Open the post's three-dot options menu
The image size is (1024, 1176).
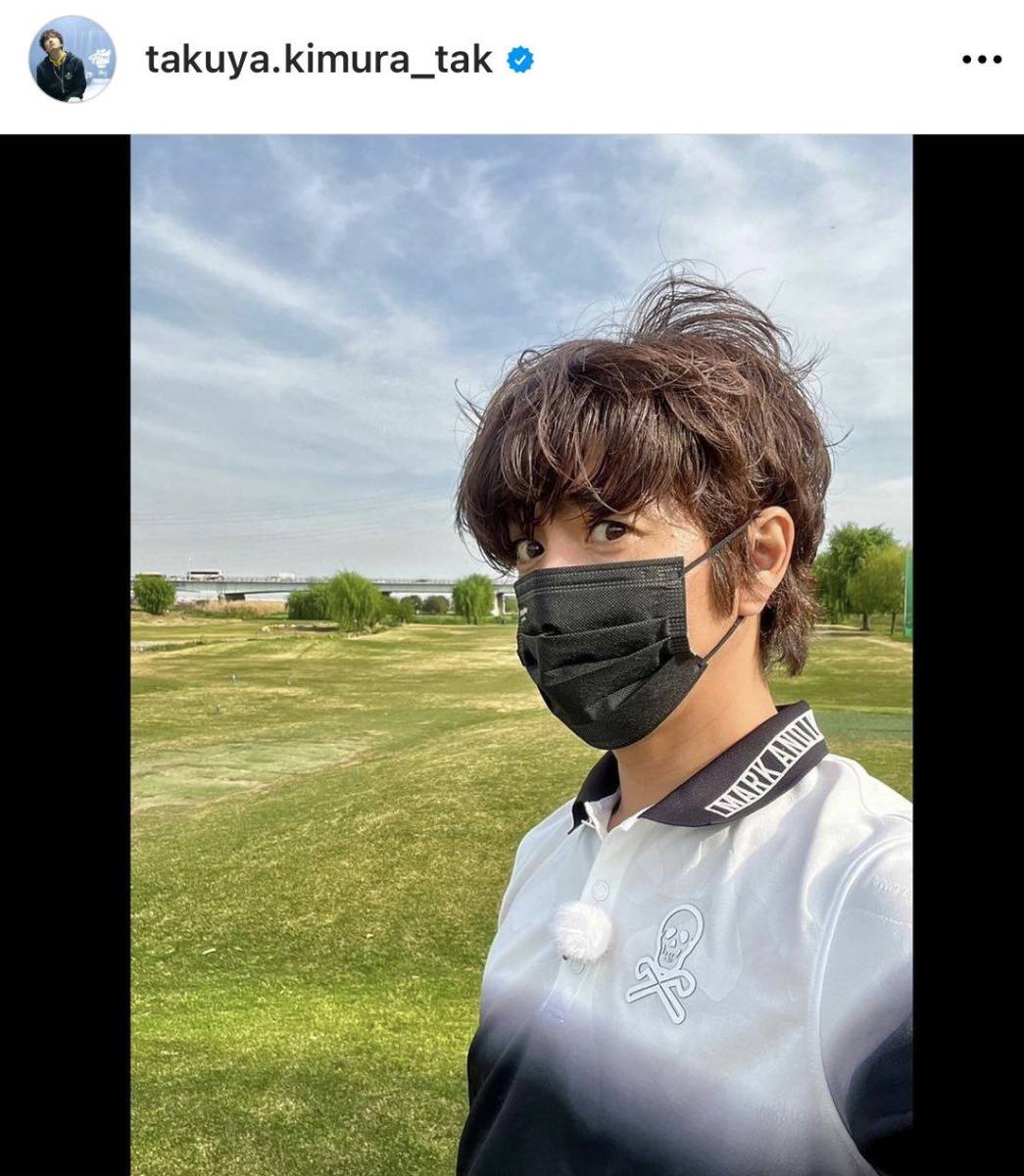[981, 60]
